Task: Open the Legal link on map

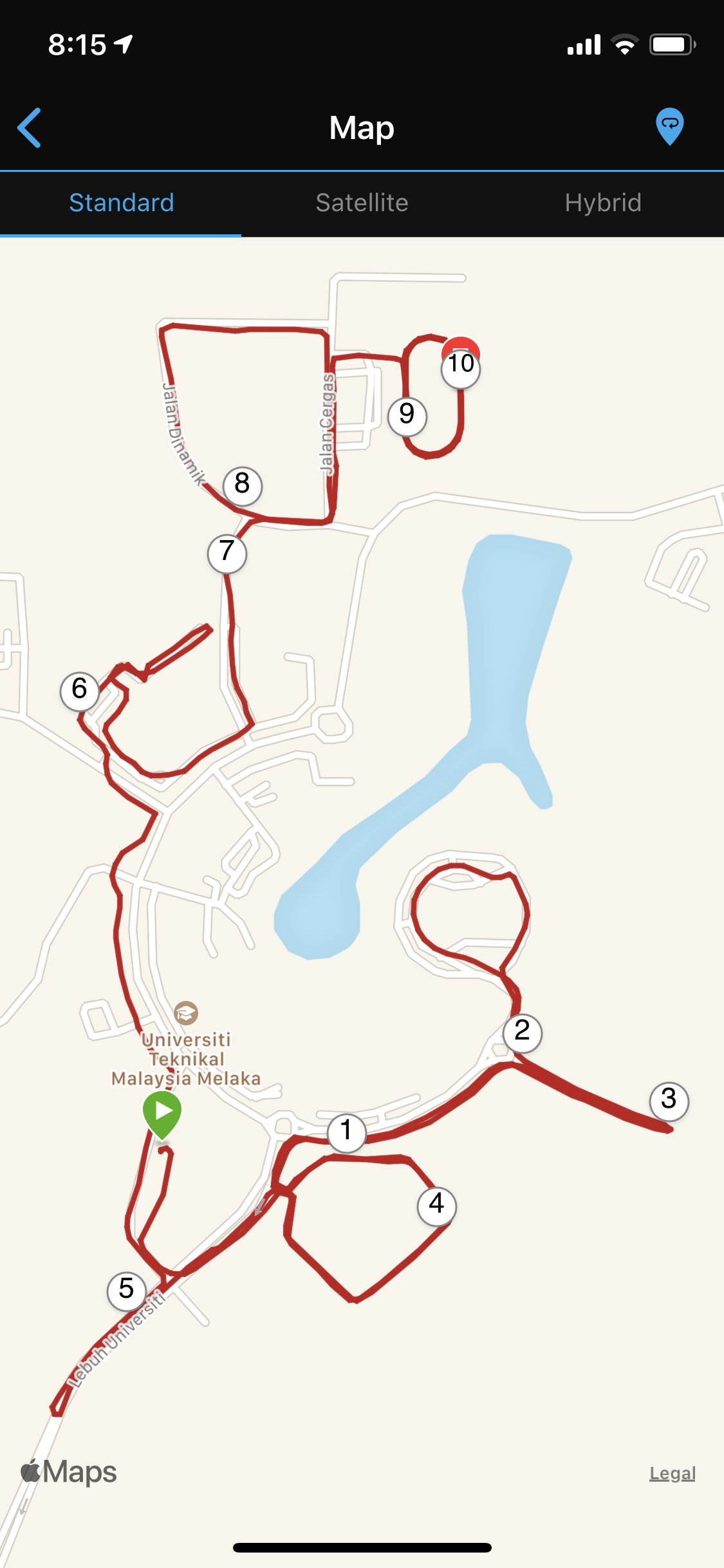Action: point(672,1473)
